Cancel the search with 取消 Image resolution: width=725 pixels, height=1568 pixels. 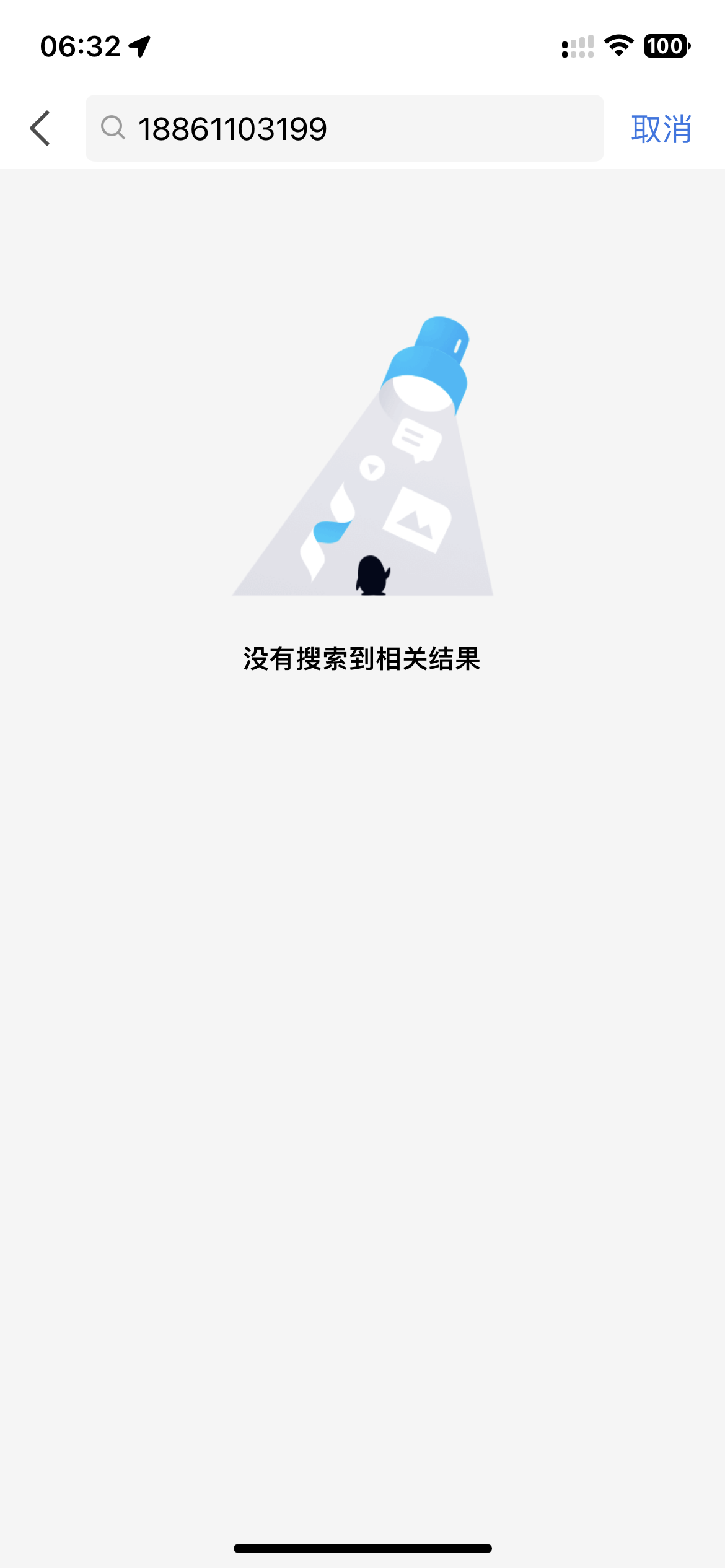coord(661,129)
